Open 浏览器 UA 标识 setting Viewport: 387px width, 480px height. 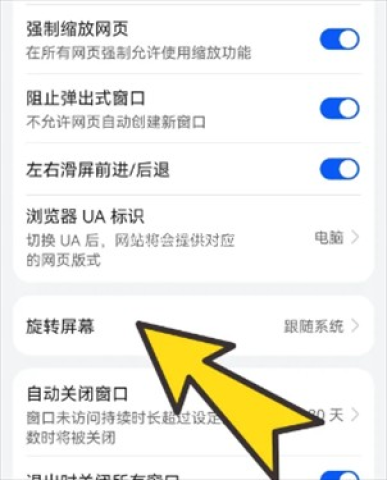click(193, 238)
